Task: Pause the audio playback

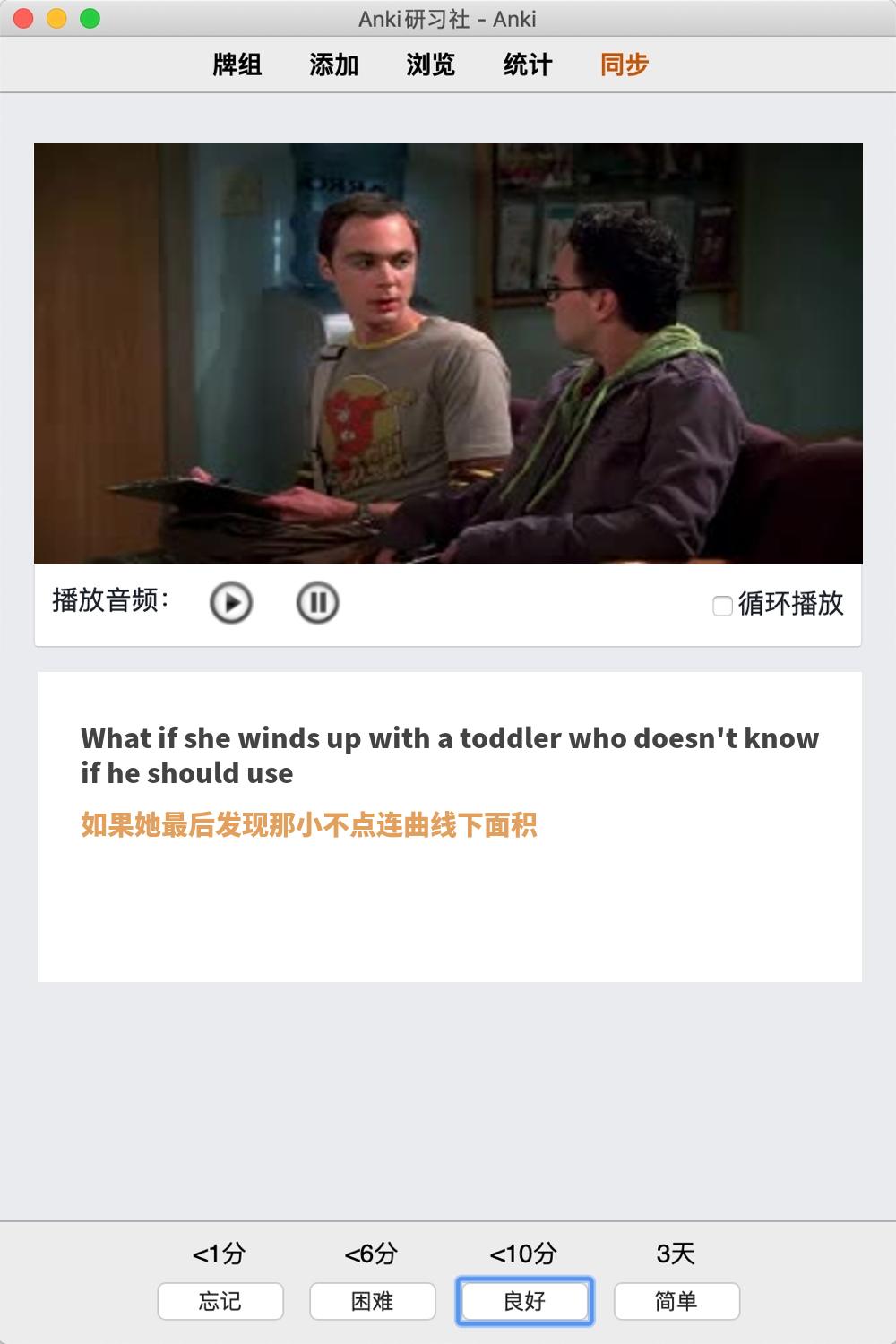Action: pos(317,602)
